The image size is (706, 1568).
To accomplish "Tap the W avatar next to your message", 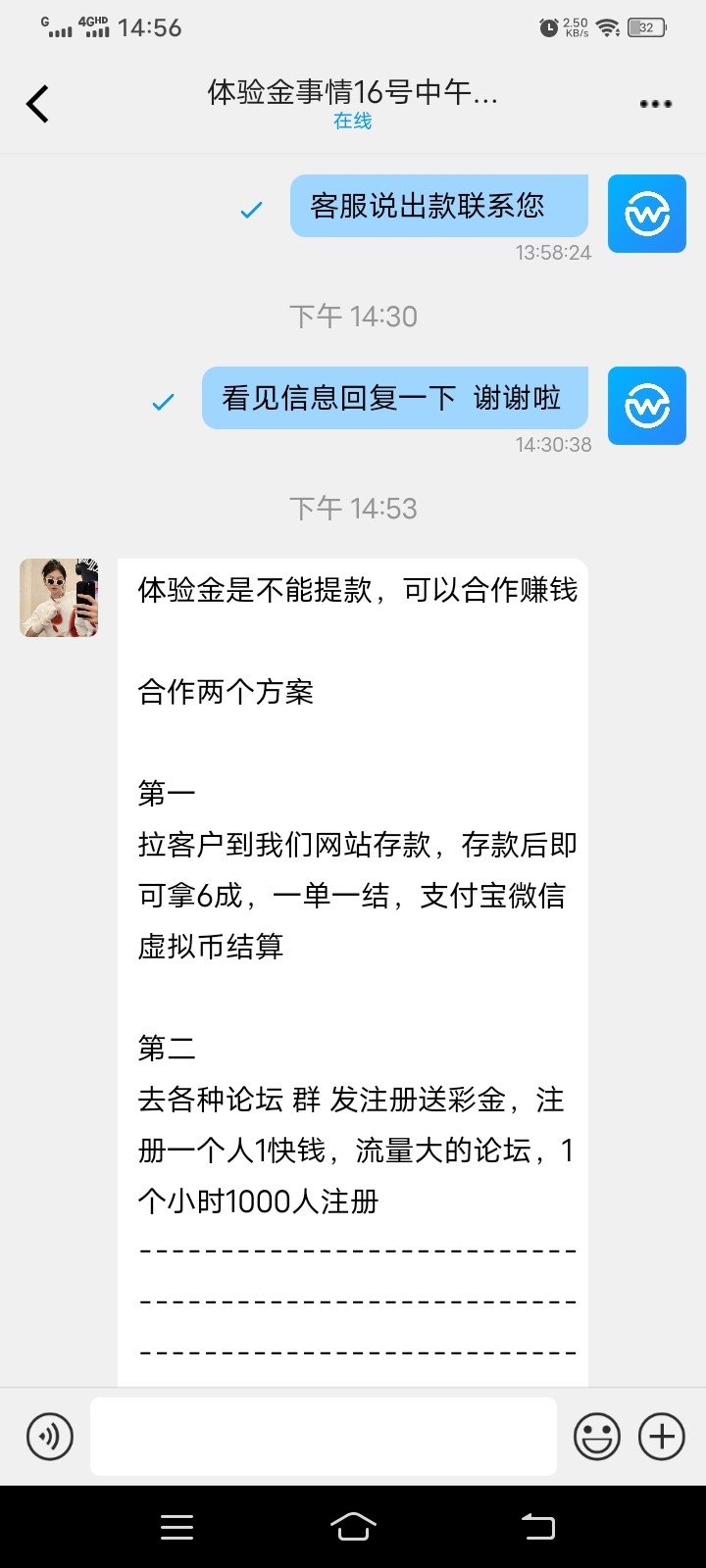I will [646, 214].
